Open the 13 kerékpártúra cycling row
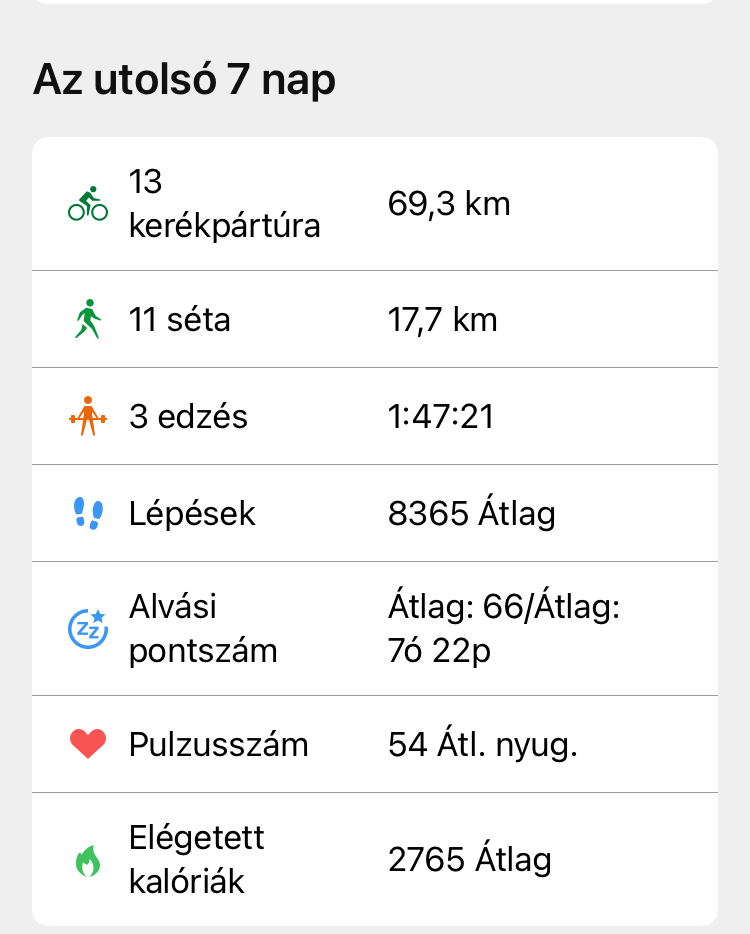750x934 pixels. pyautogui.click(x=375, y=204)
